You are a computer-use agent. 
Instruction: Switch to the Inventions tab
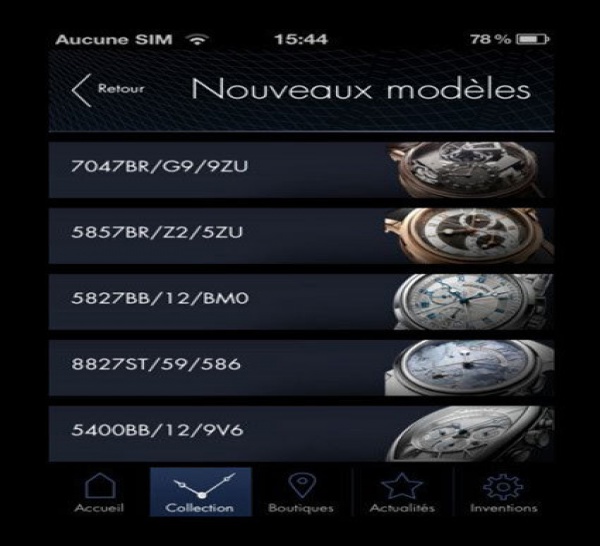(502, 492)
